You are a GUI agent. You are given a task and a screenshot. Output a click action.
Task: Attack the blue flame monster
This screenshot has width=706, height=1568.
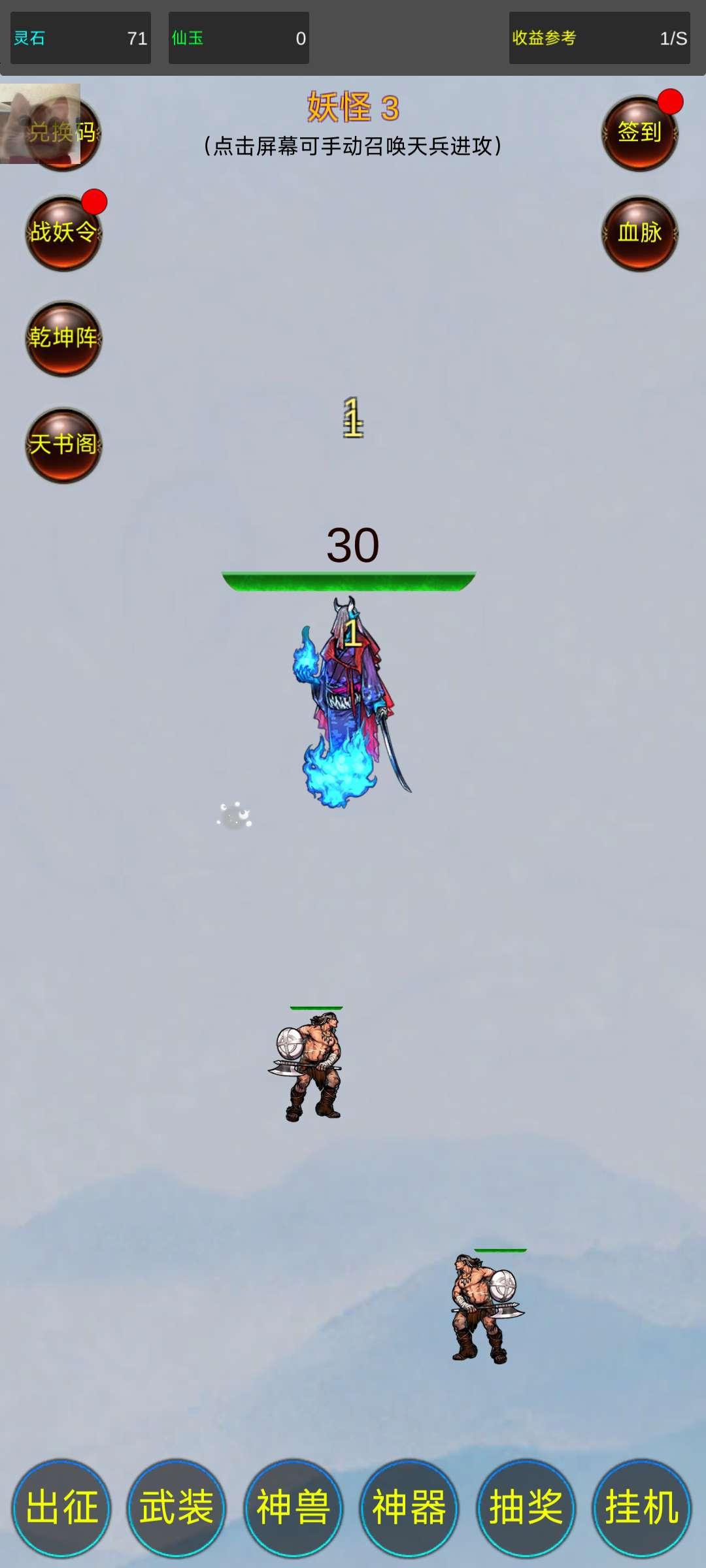(350, 702)
